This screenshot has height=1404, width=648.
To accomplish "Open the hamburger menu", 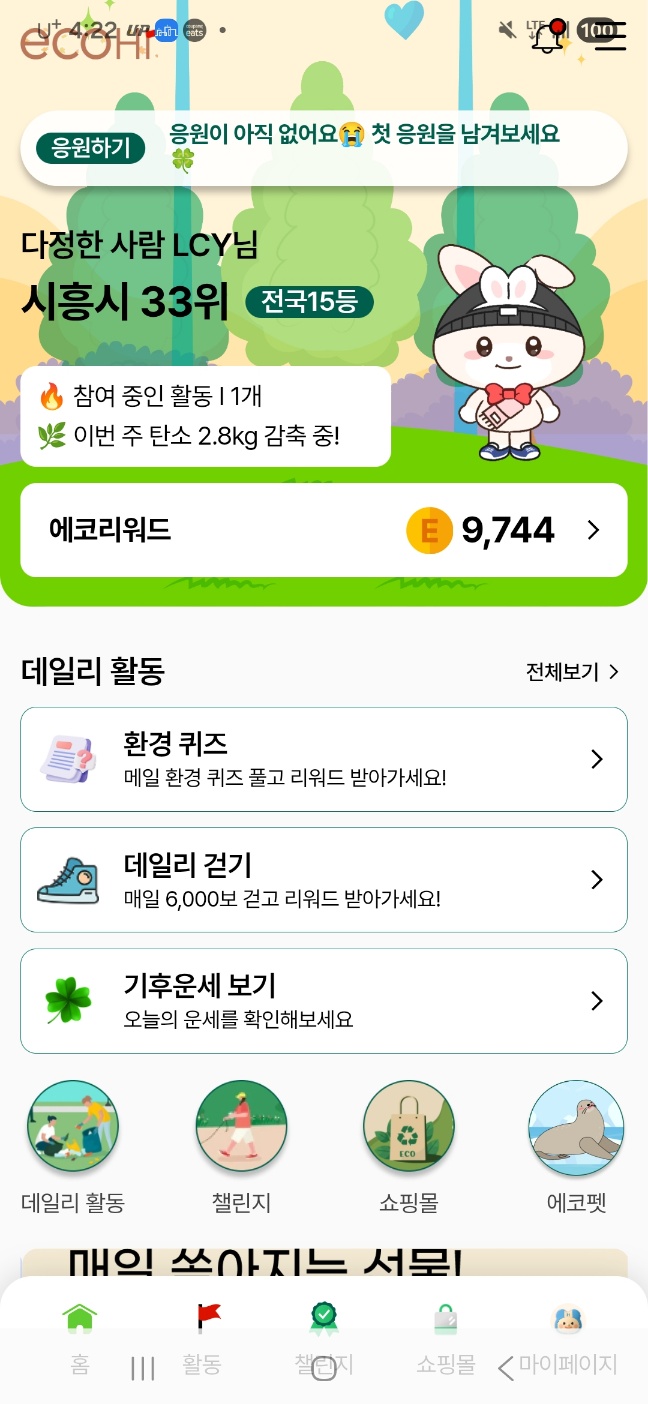I will tap(609, 37).
